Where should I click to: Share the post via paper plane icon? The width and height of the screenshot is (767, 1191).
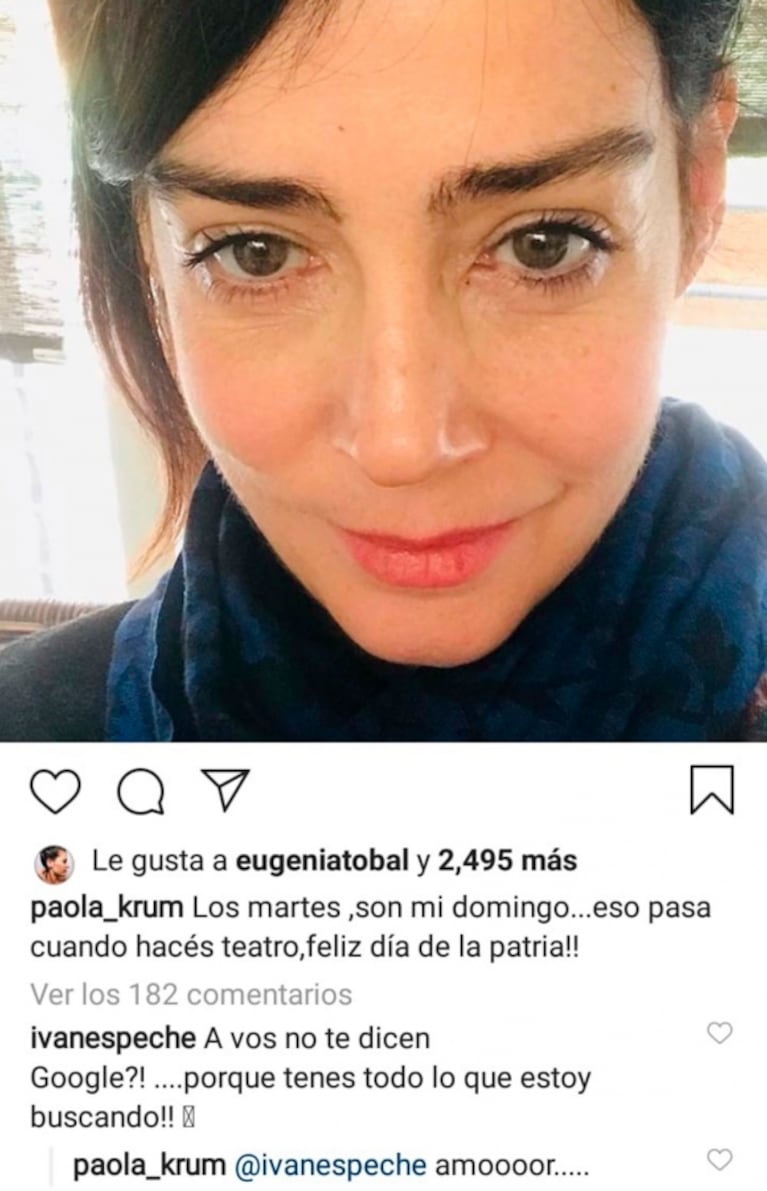point(225,790)
